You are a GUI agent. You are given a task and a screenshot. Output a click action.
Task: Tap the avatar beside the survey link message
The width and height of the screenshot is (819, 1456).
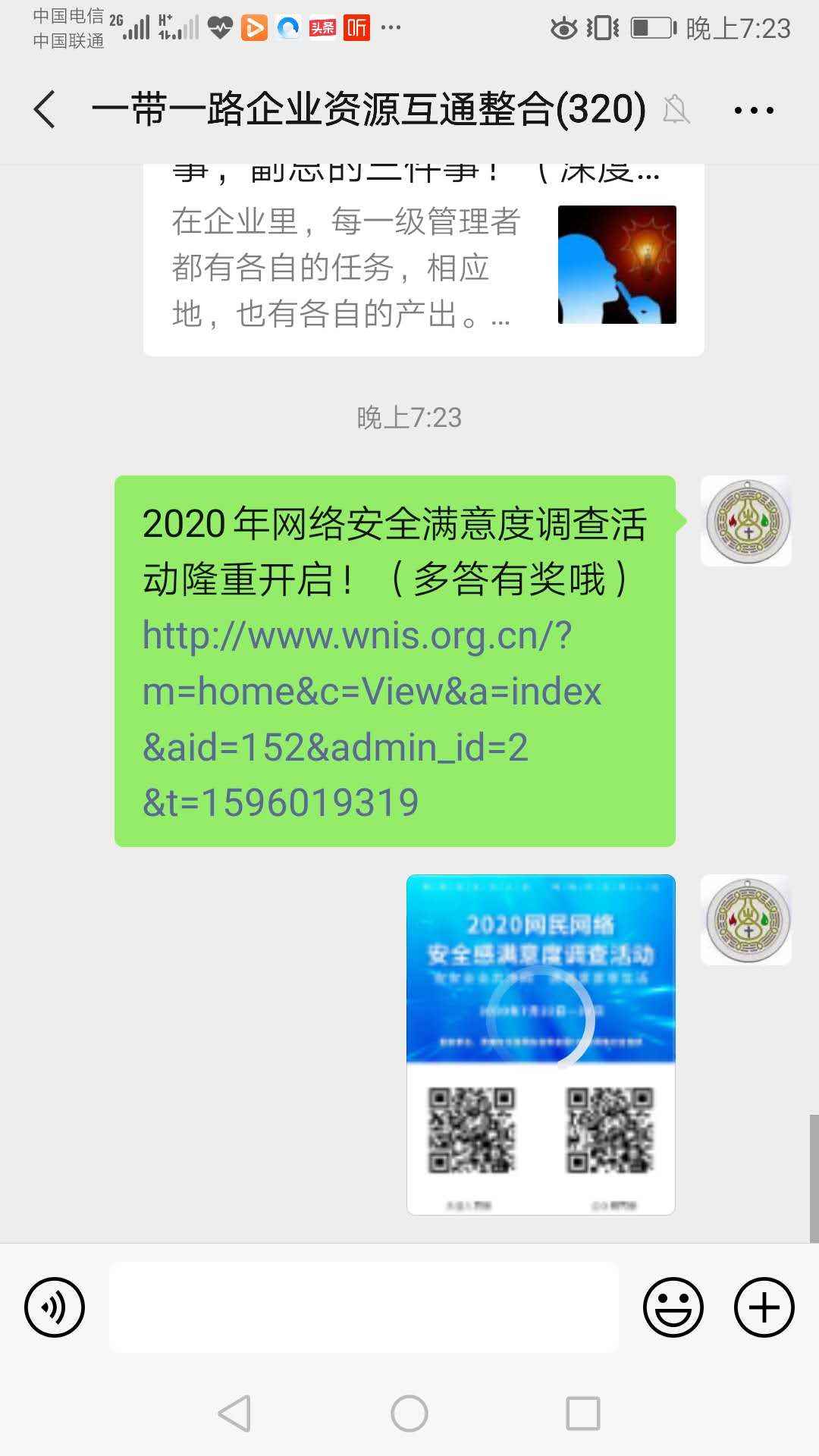click(x=746, y=521)
